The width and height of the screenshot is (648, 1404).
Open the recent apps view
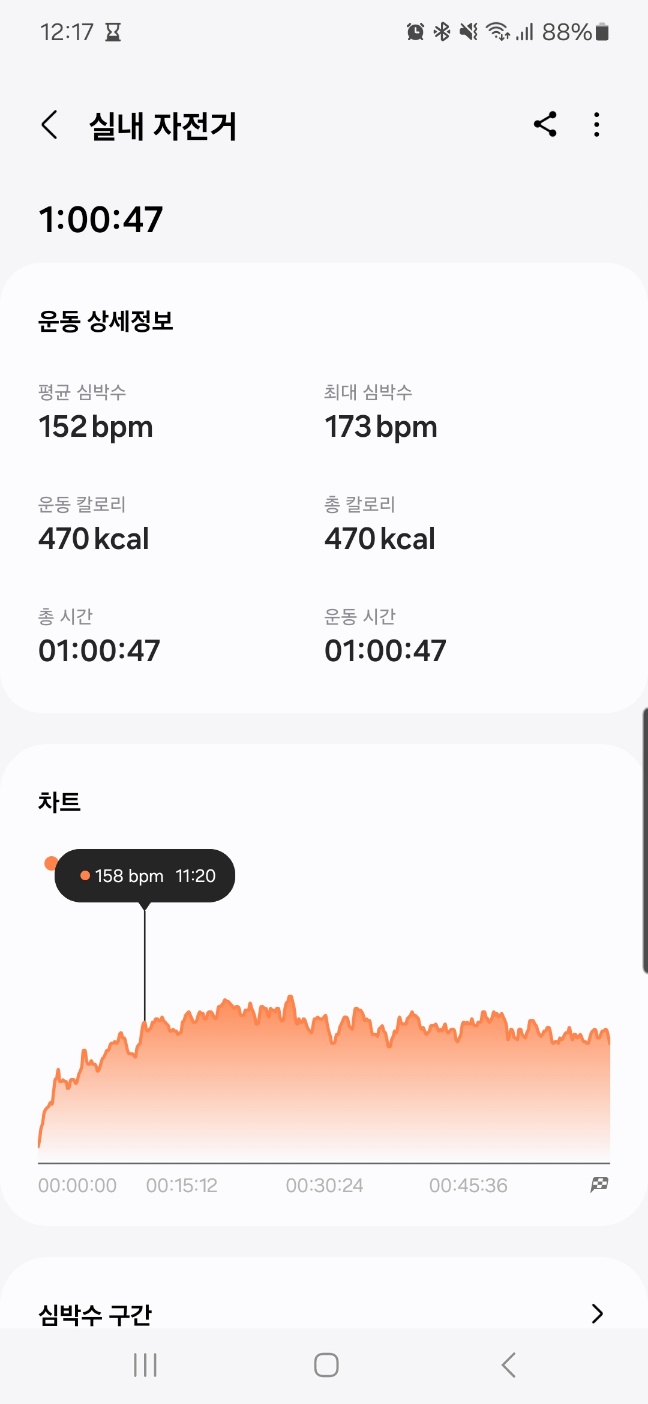point(146,1365)
